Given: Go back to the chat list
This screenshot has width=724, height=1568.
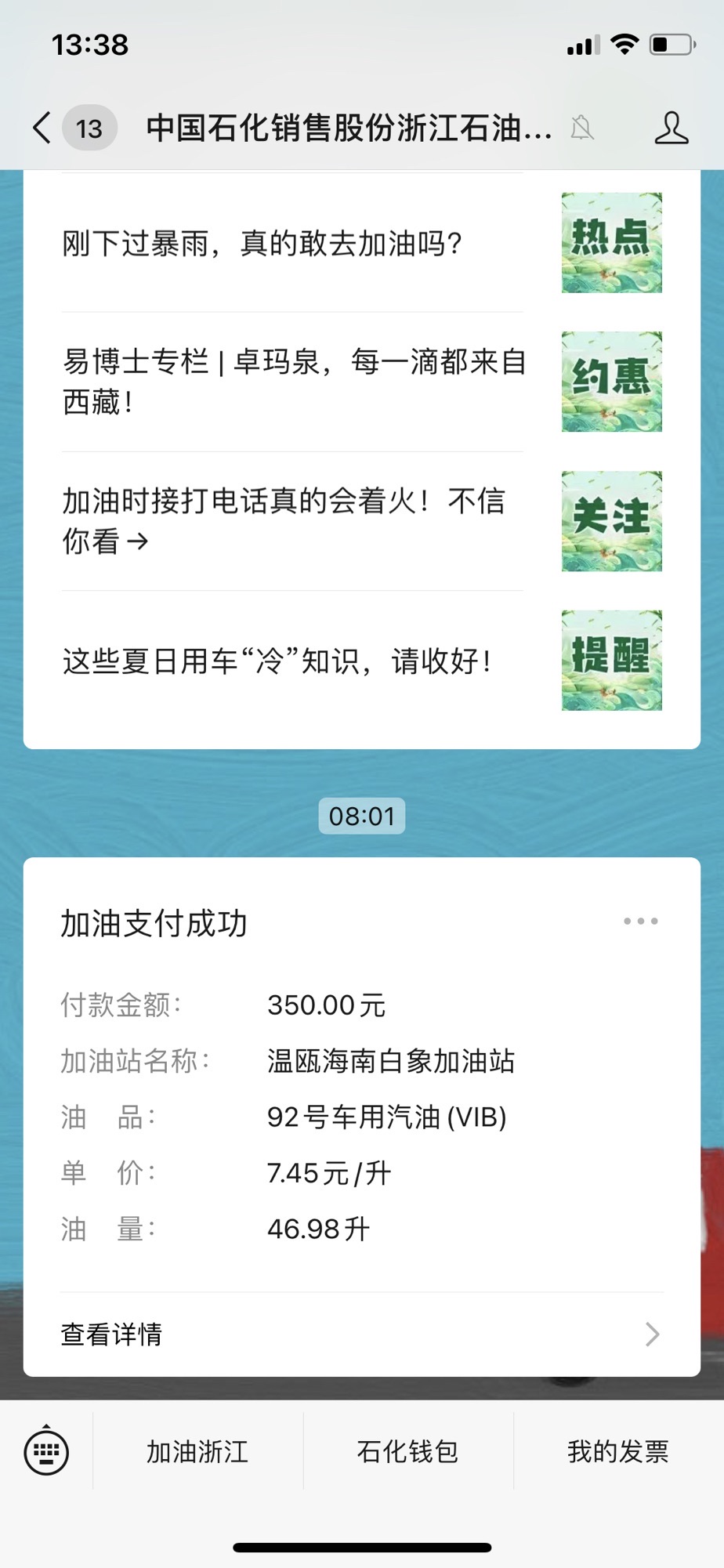Looking at the screenshot, I should [x=43, y=128].
